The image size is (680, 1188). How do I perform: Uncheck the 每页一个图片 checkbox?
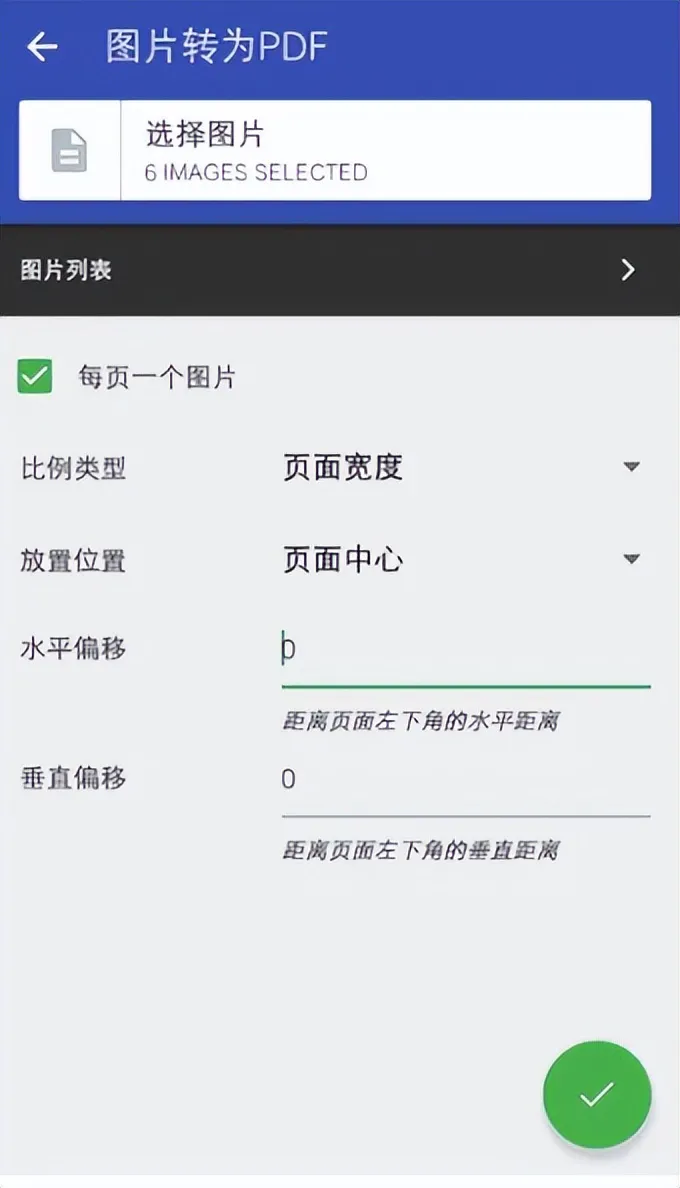(35, 376)
